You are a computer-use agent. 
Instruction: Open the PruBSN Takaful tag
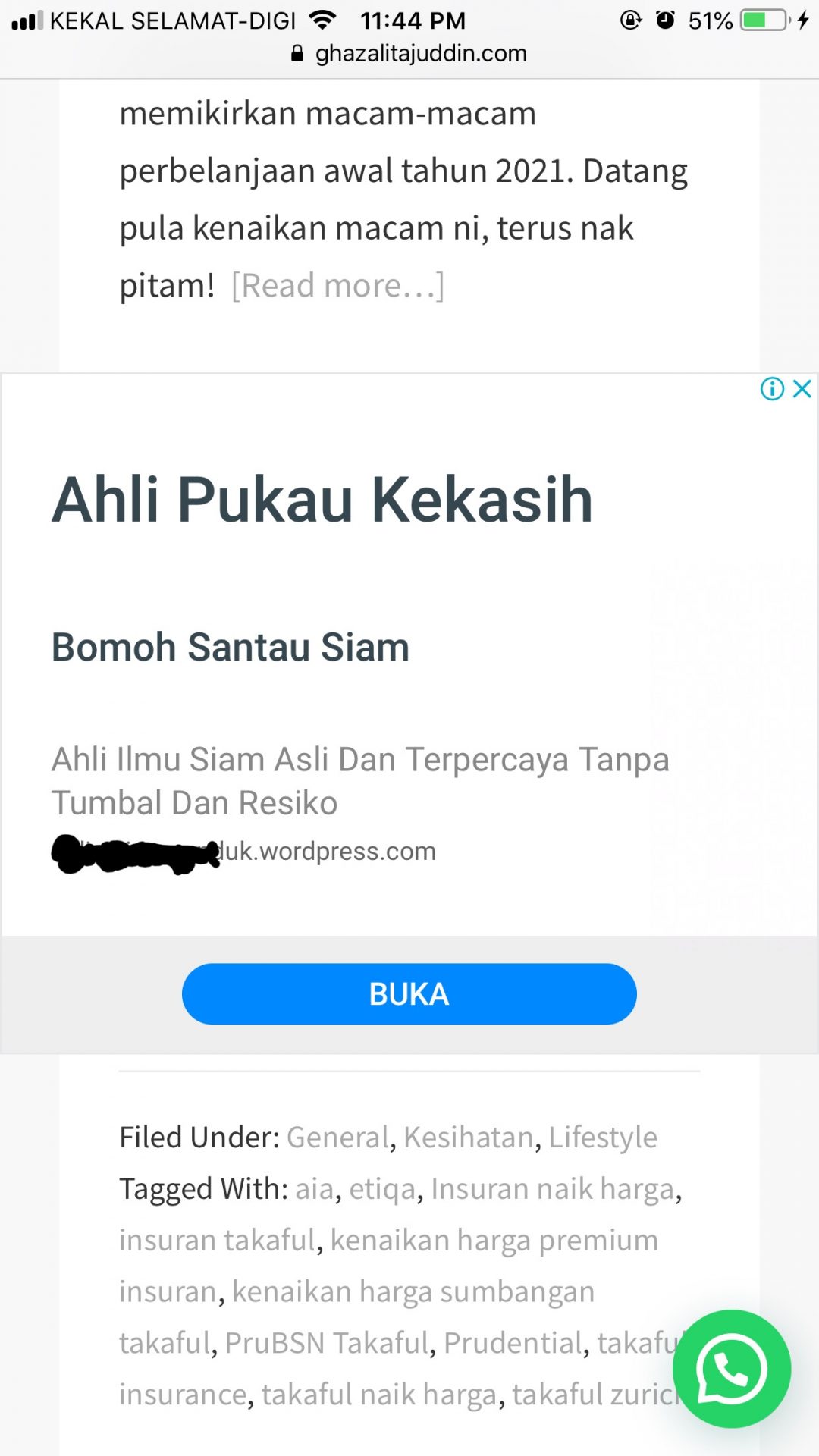point(327,1343)
